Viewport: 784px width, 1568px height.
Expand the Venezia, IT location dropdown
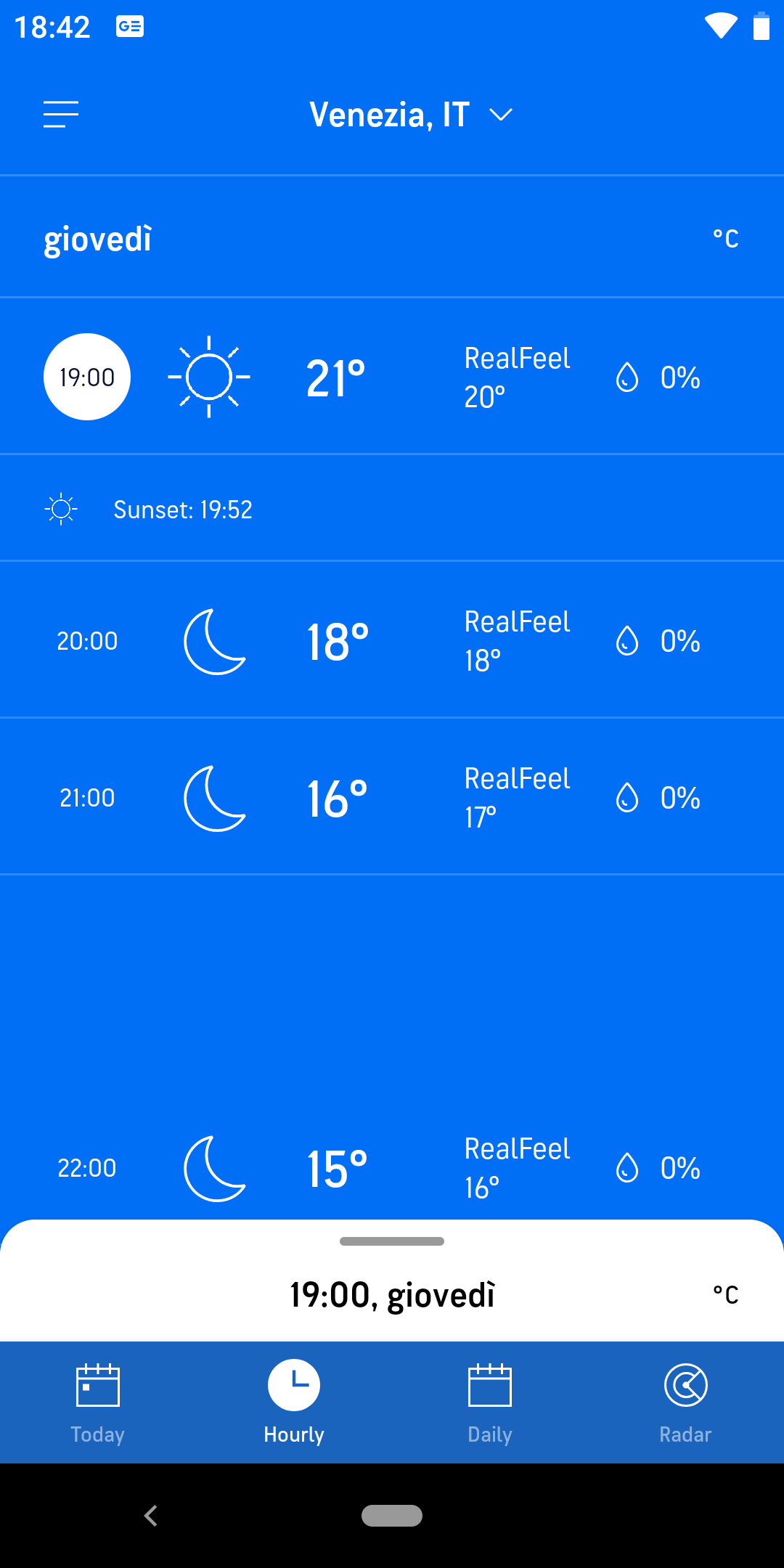[411, 115]
